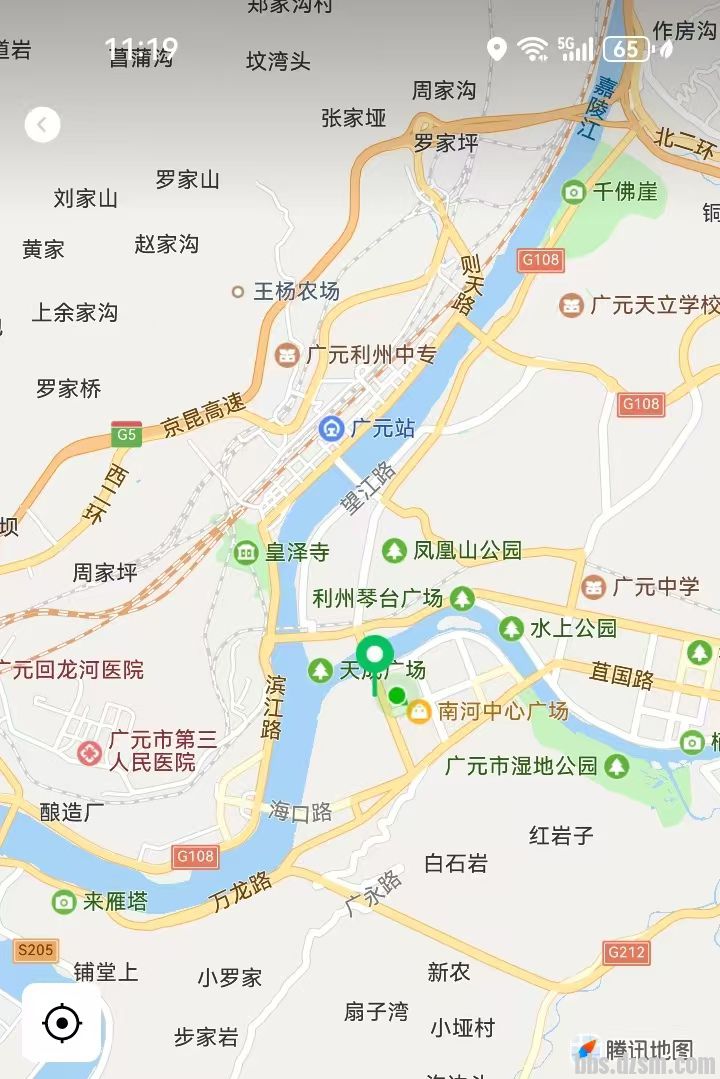Re-center map on my current location
Screen dimensions: 720x1079
(62, 1022)
